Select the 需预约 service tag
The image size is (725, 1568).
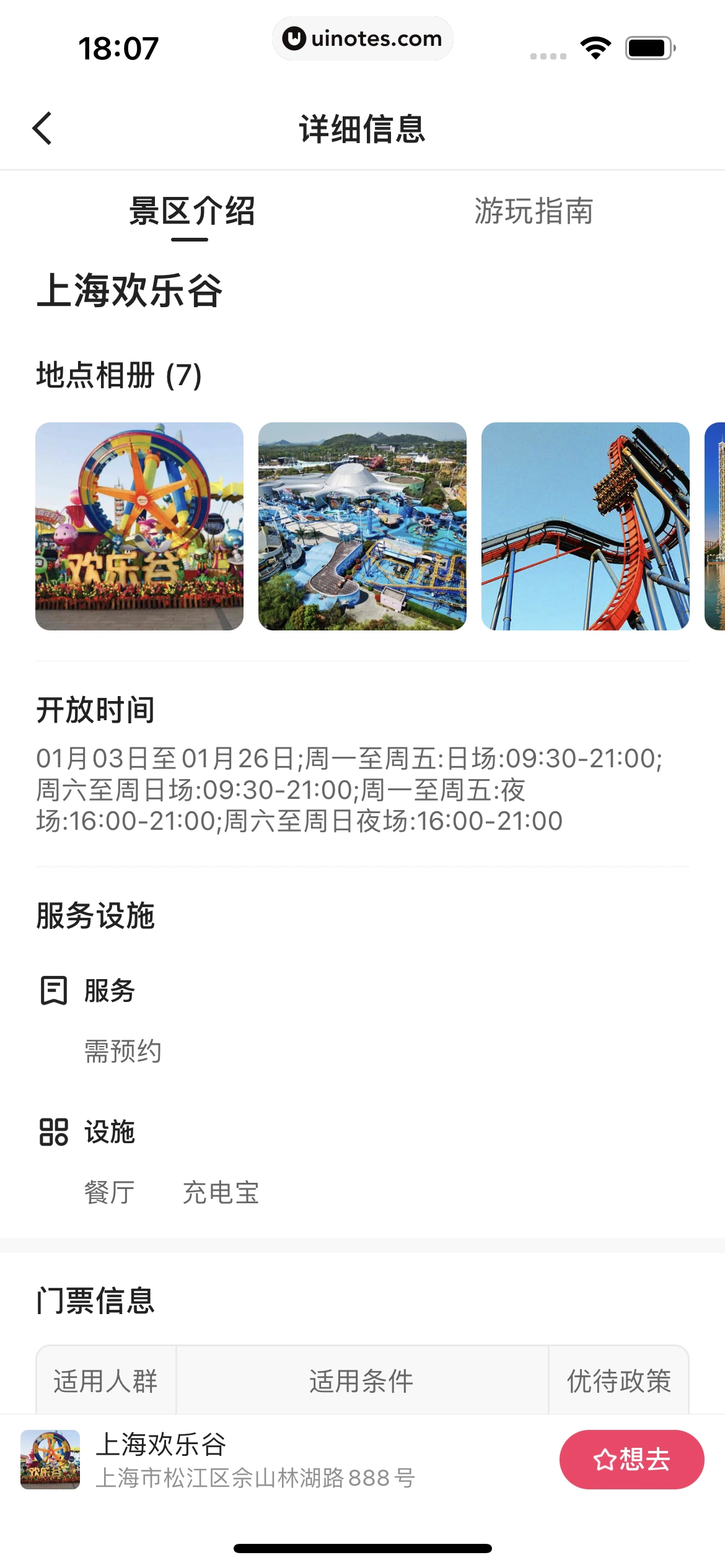[x=123, y=1050]
